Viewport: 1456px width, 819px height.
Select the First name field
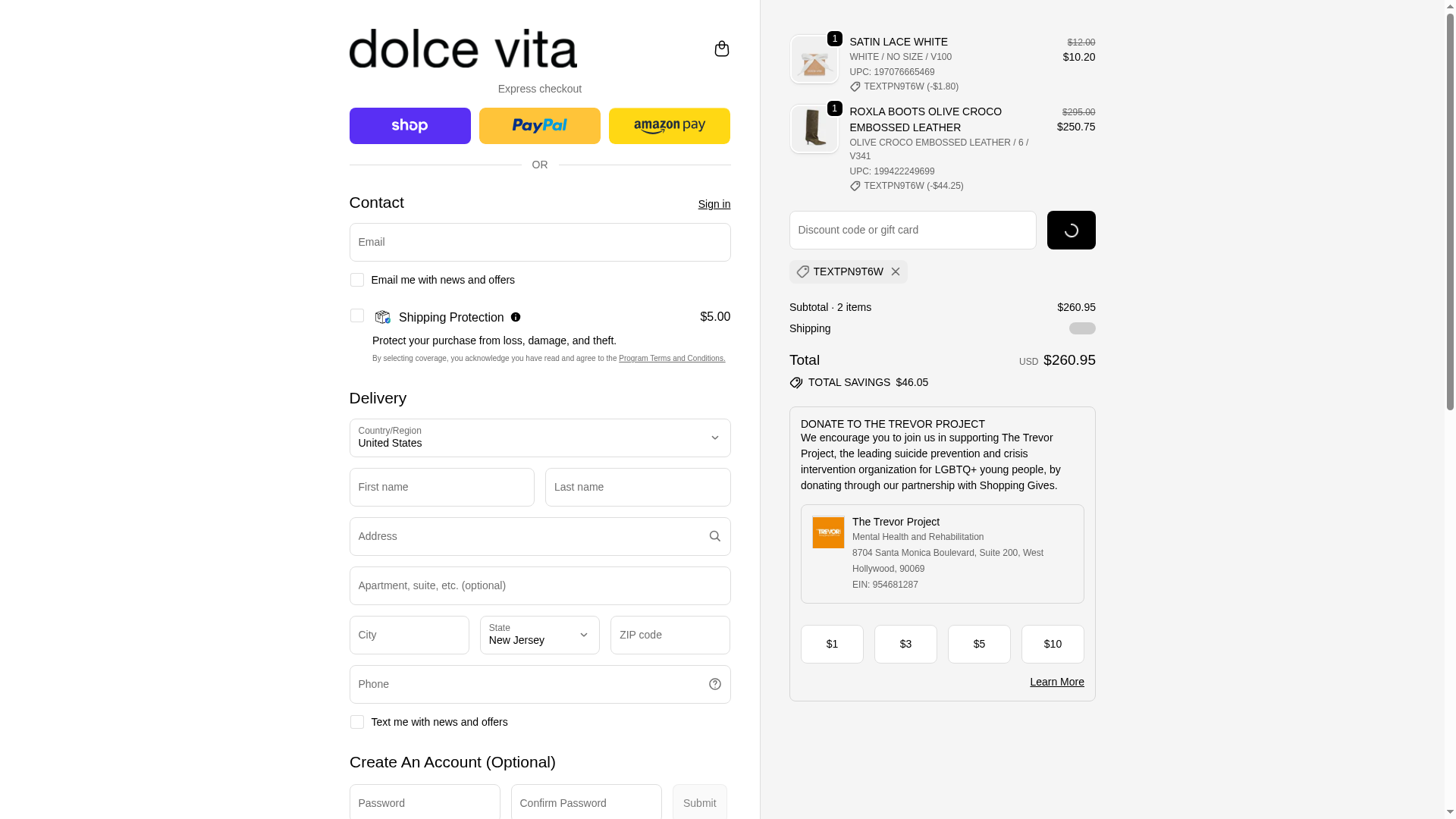(x=441, y=487)
